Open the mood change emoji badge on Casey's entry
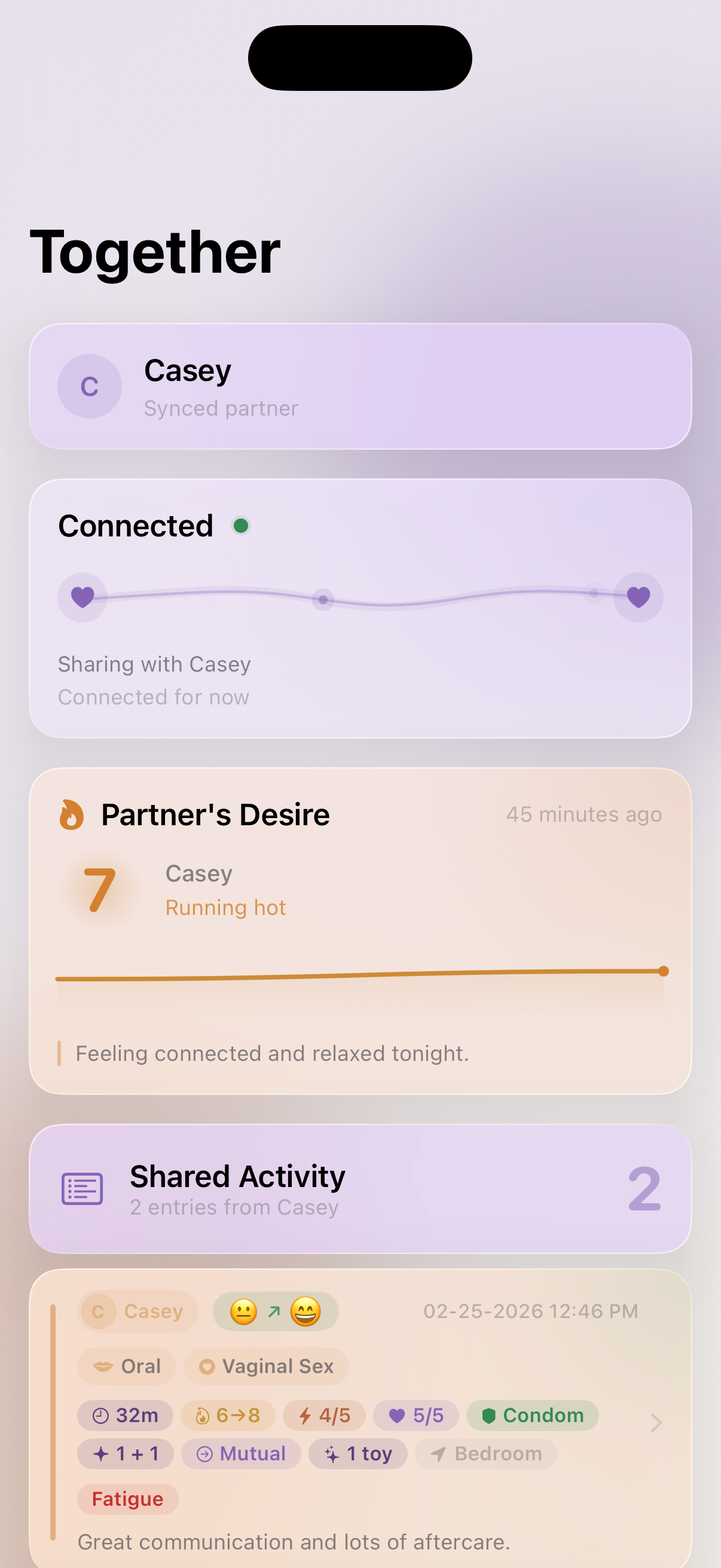Image resolution: width=721 pixels, height=1568 pixels. point(275,1311)
